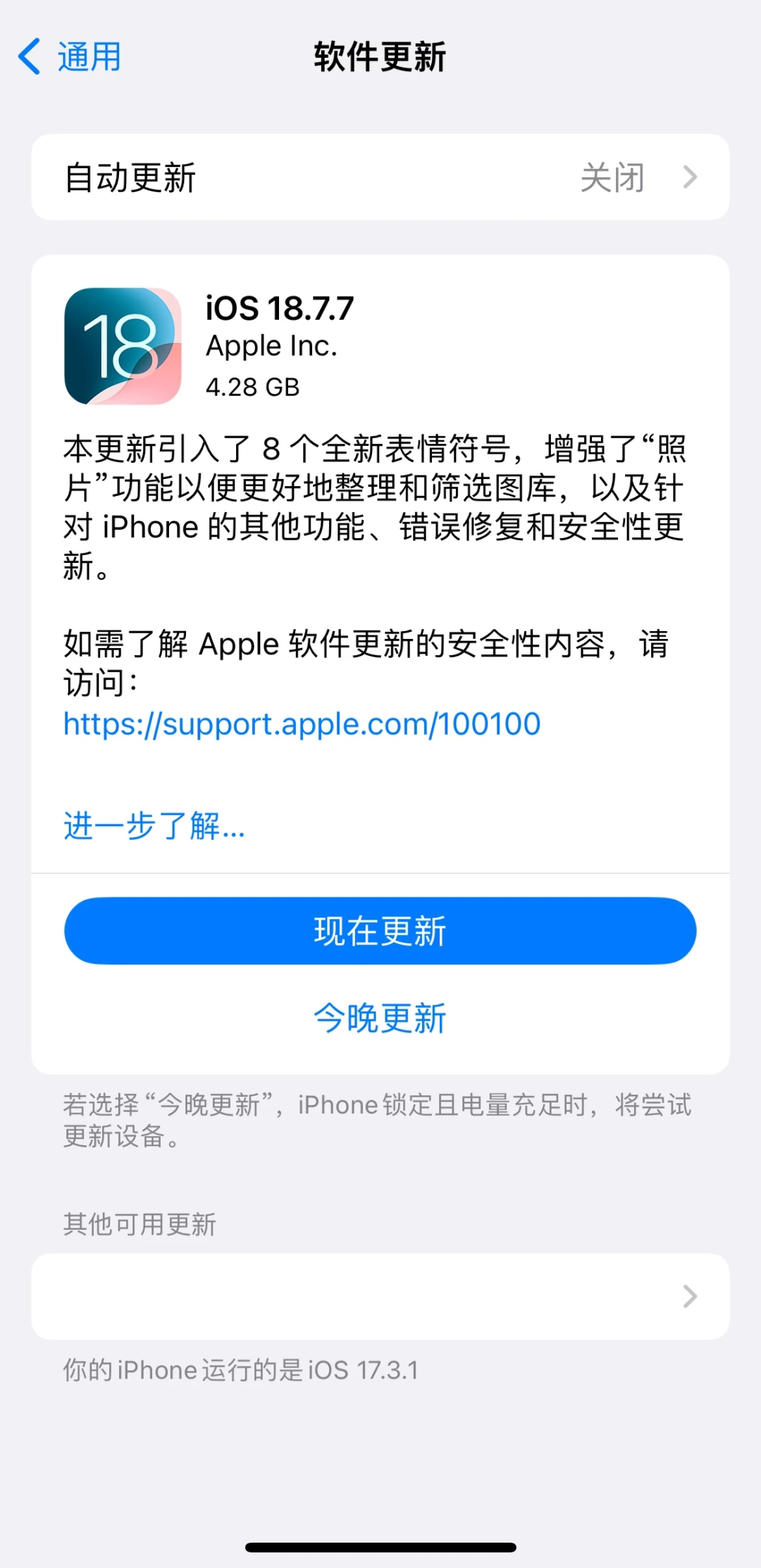Tap the 现在更新 button
This screenshot has width=761, height=1568.
380,931
